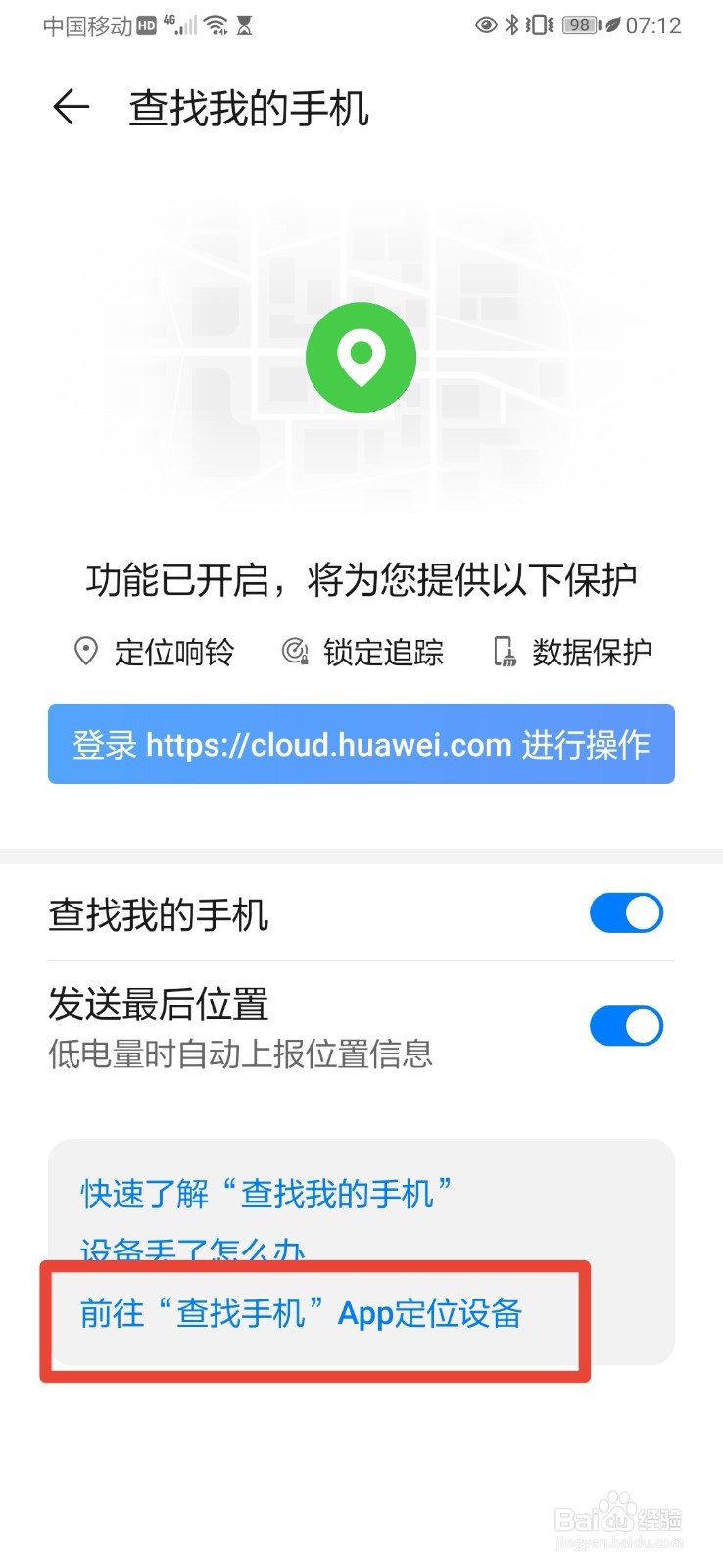Disable the 查找我的手机 switch
The height and width of the screenshot is (1568, 723).
tap(626, 912)
